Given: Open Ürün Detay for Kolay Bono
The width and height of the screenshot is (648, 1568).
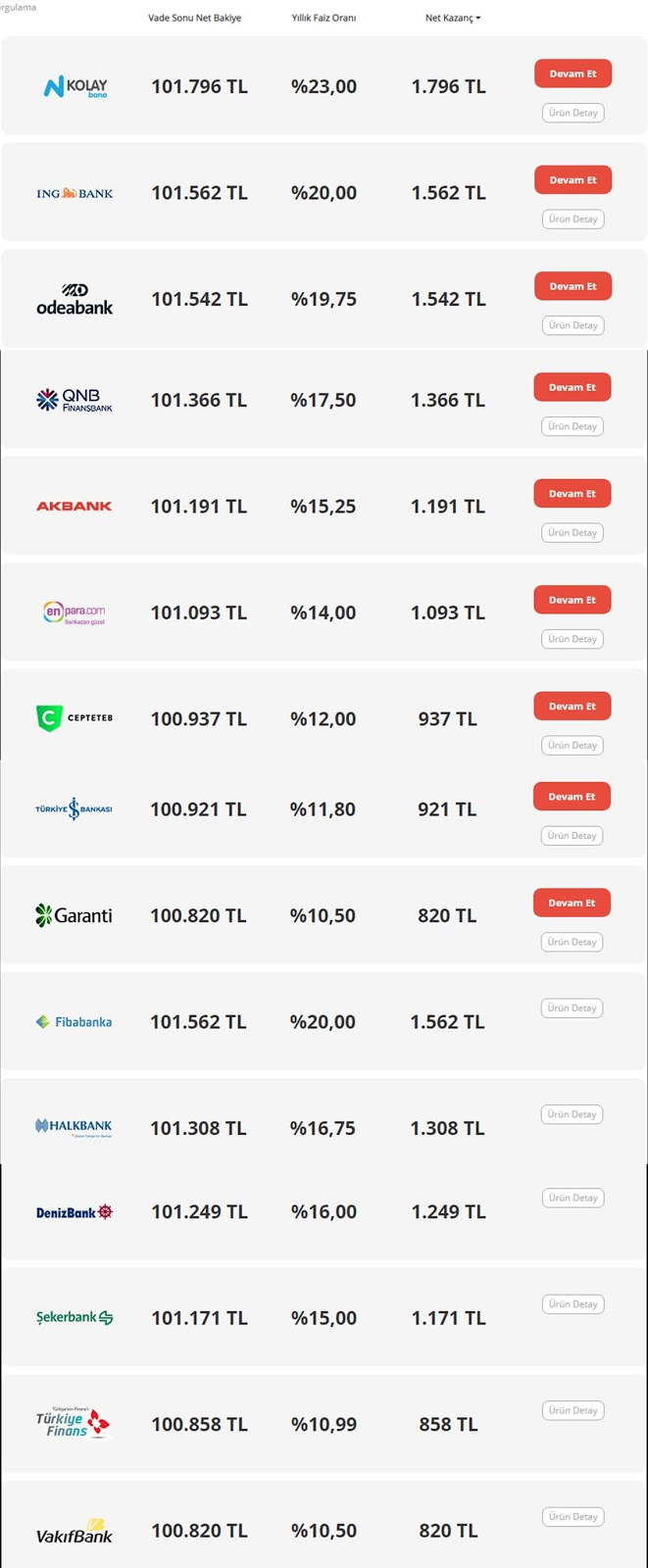Looking at the screenshot, I should pyautogui.click(x=573, y=113).
